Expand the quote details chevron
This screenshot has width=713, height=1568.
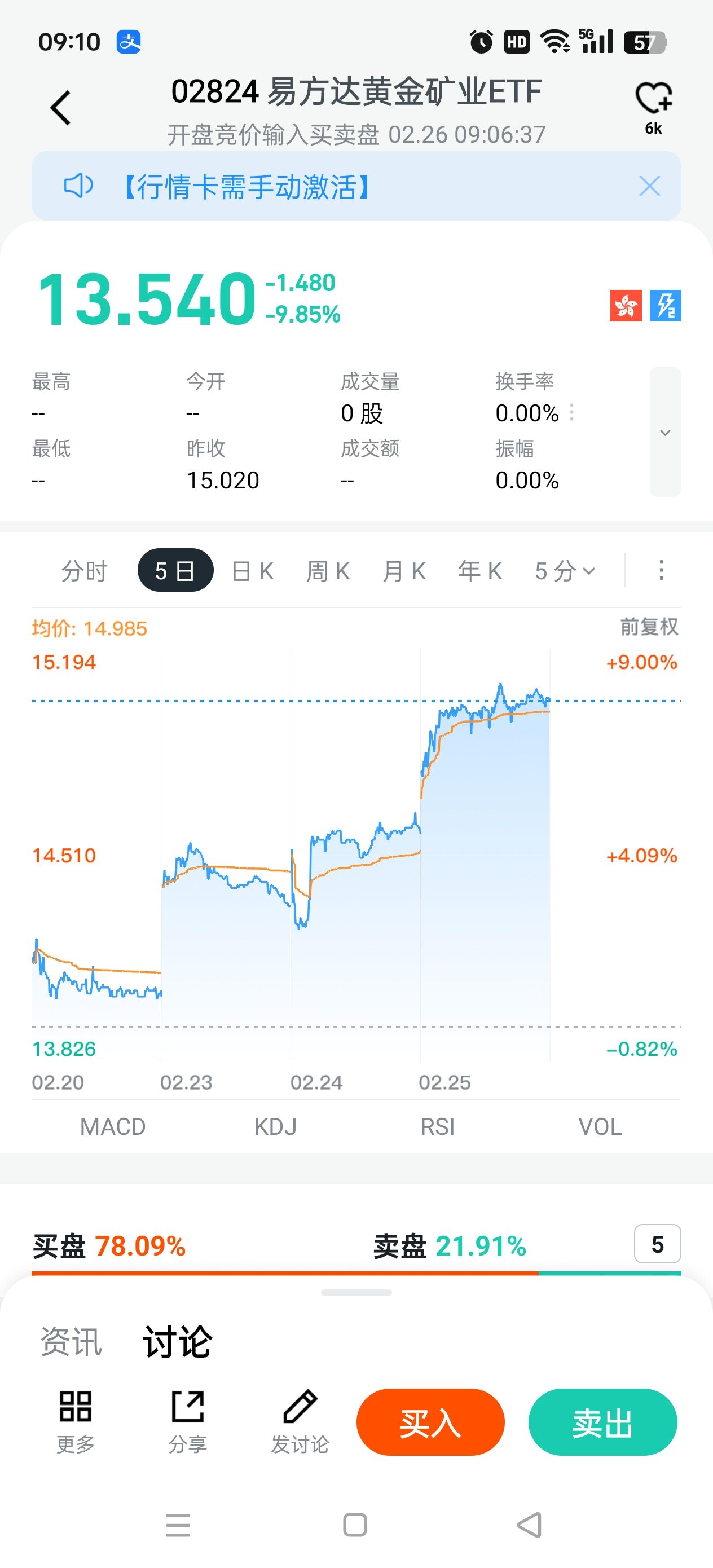pyautogui.click(x=665, y=432)
